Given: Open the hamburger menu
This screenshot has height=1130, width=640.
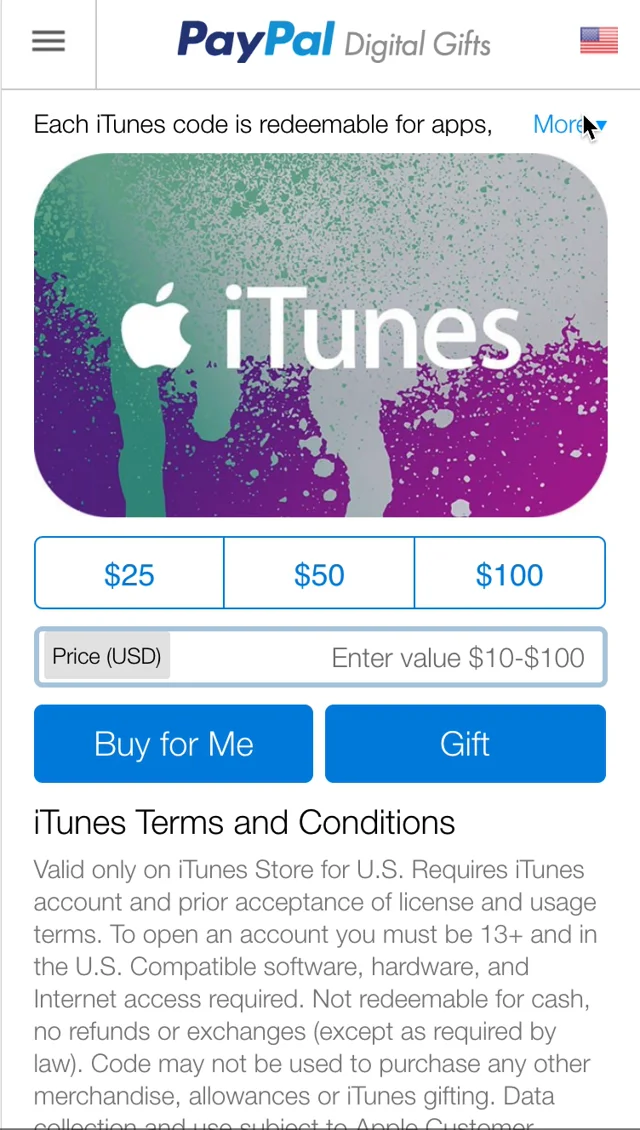Looking at the screenshot, I should point(48,41).
